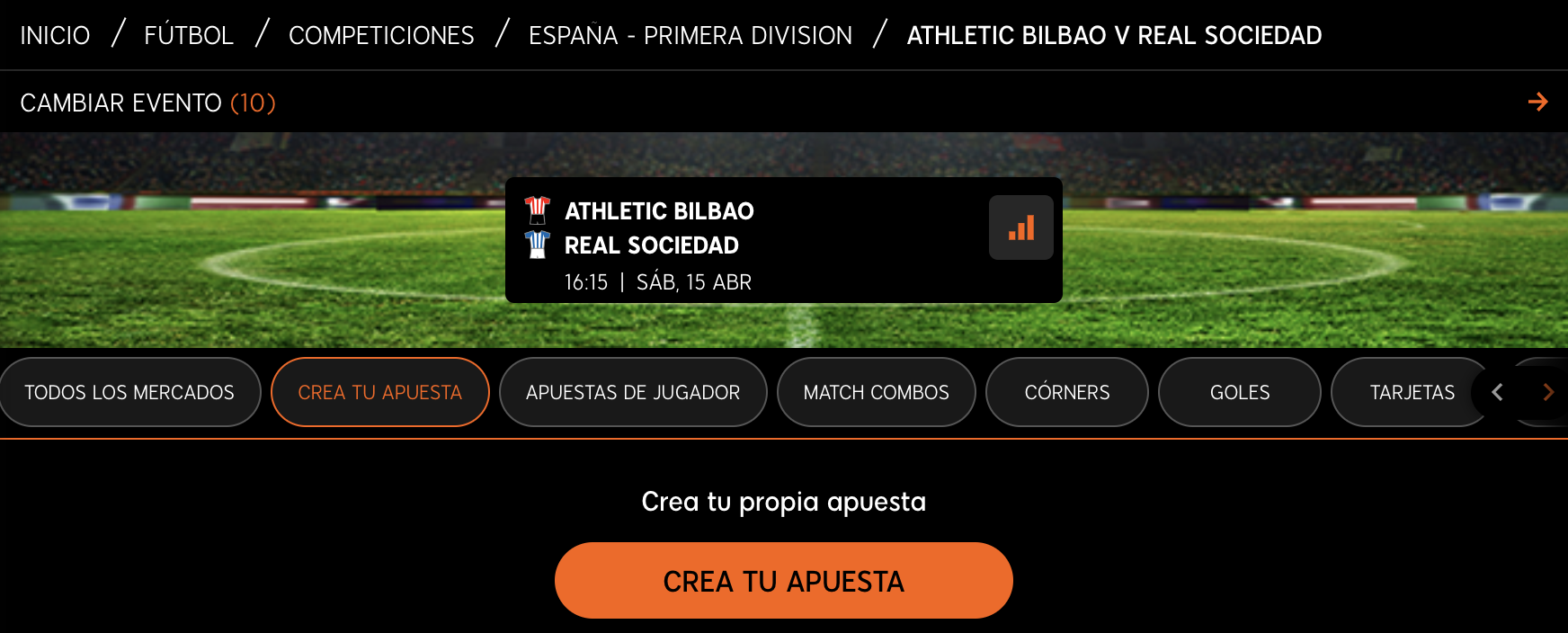Switch to Todos los Mercados tab
The width and height of the screenshot is (1568, 633).
(129, 392)
